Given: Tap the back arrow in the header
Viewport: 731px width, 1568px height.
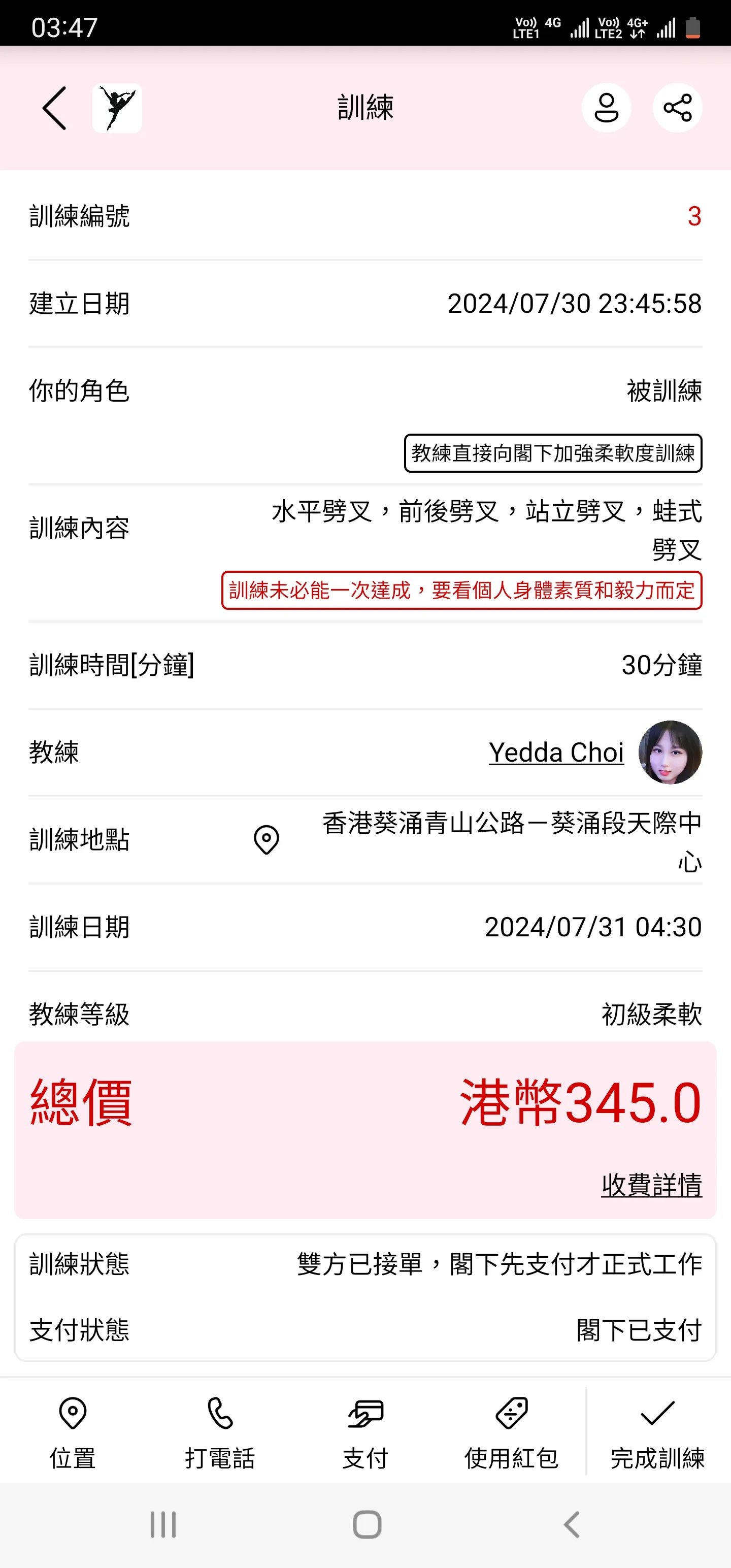Looking at the screenshot, I should coord(53,107).
